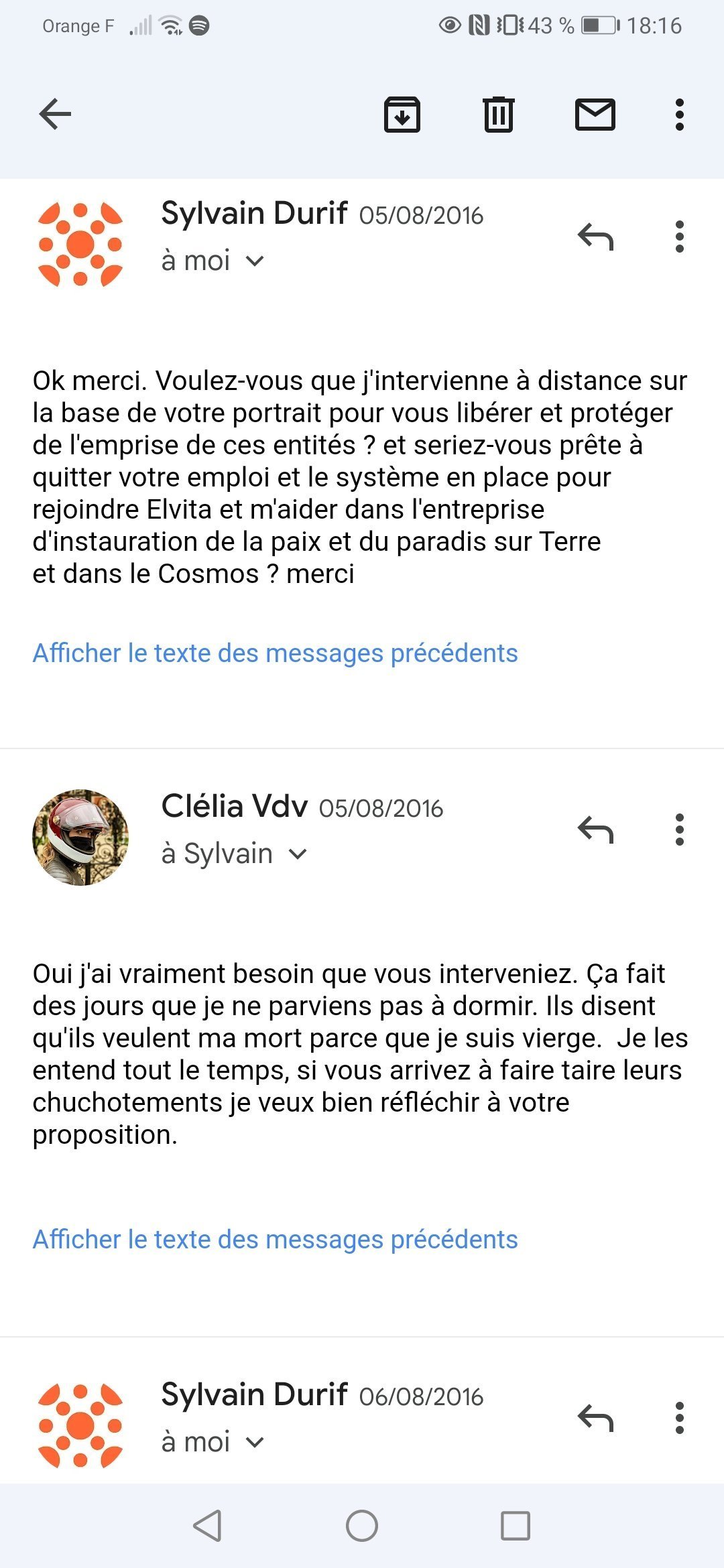This screenshot has width=724, height=1568.
Task: Go back to the inbox with the arrow
Action: tap(55, 114)
